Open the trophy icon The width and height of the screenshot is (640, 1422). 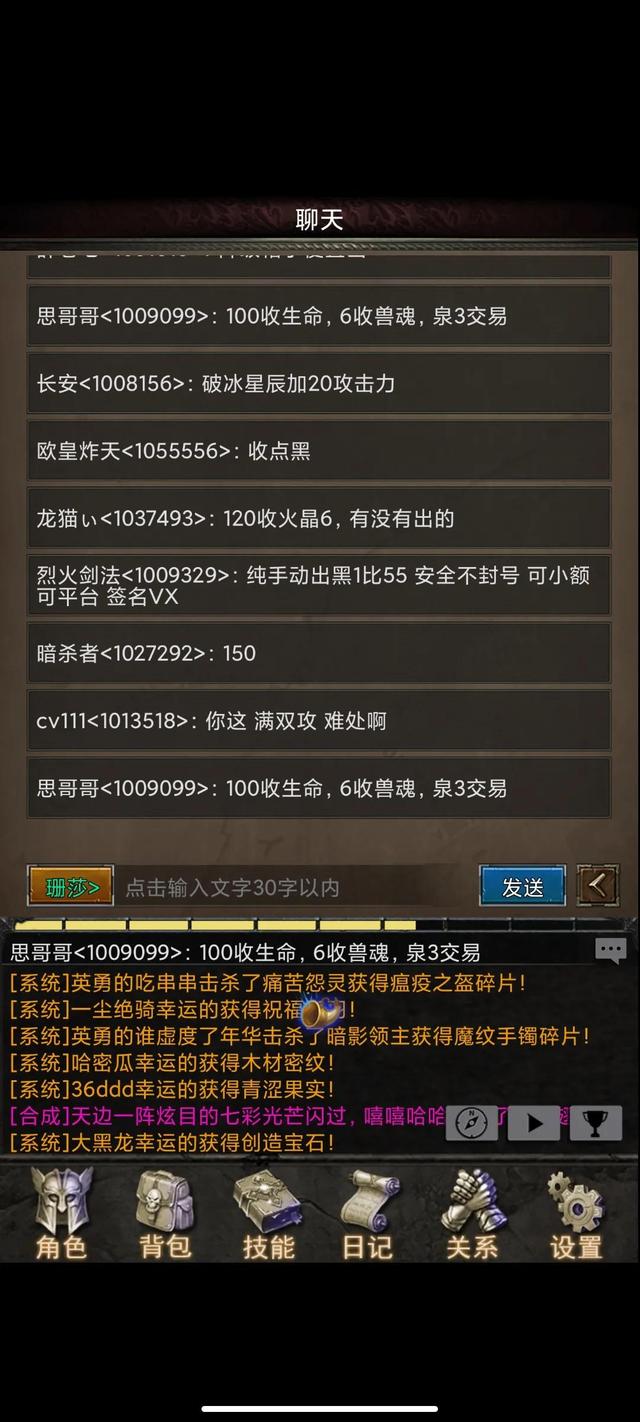(x=596, y=1124)
